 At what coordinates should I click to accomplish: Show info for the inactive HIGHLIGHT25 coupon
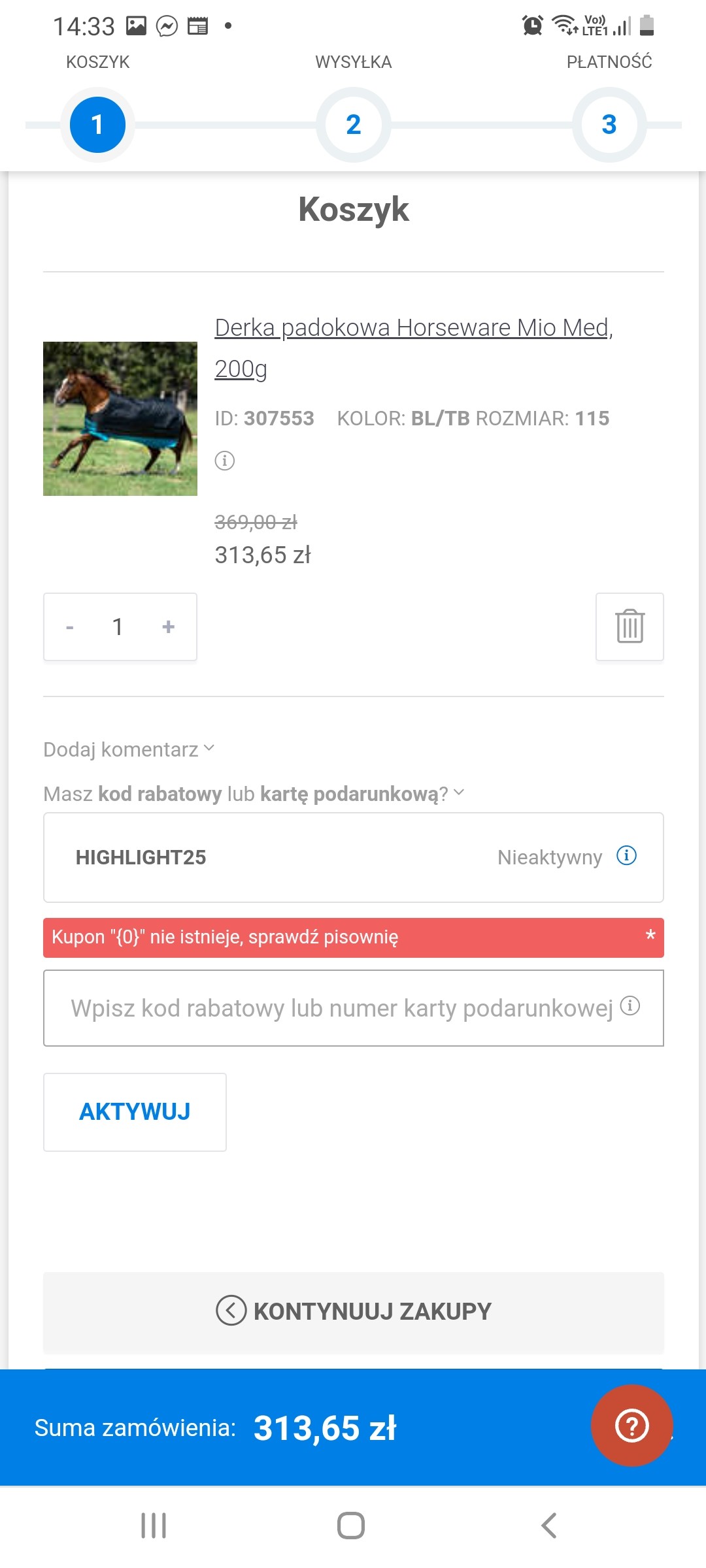(626, 856)
